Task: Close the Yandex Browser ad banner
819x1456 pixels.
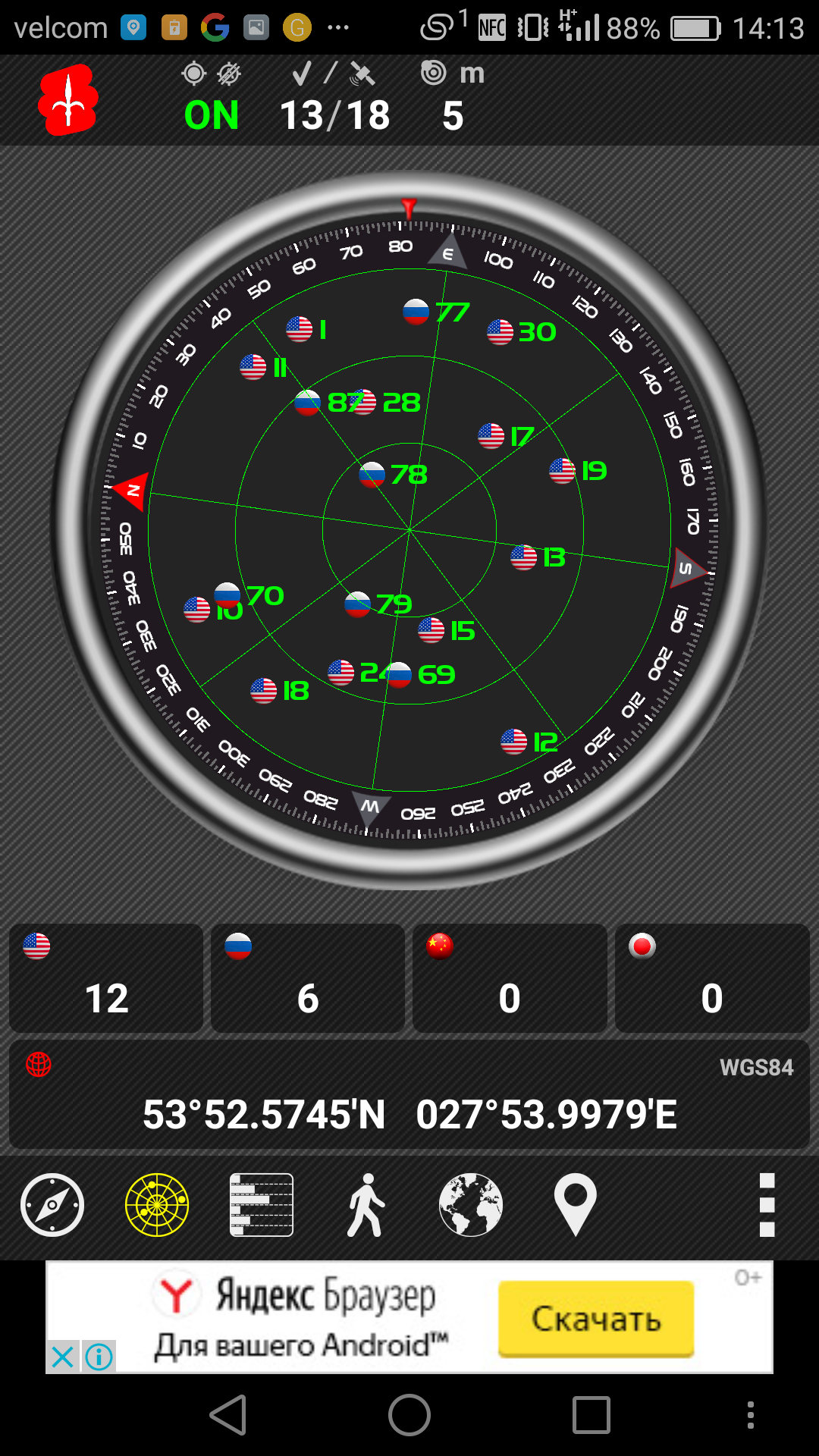Action: 63,1357
